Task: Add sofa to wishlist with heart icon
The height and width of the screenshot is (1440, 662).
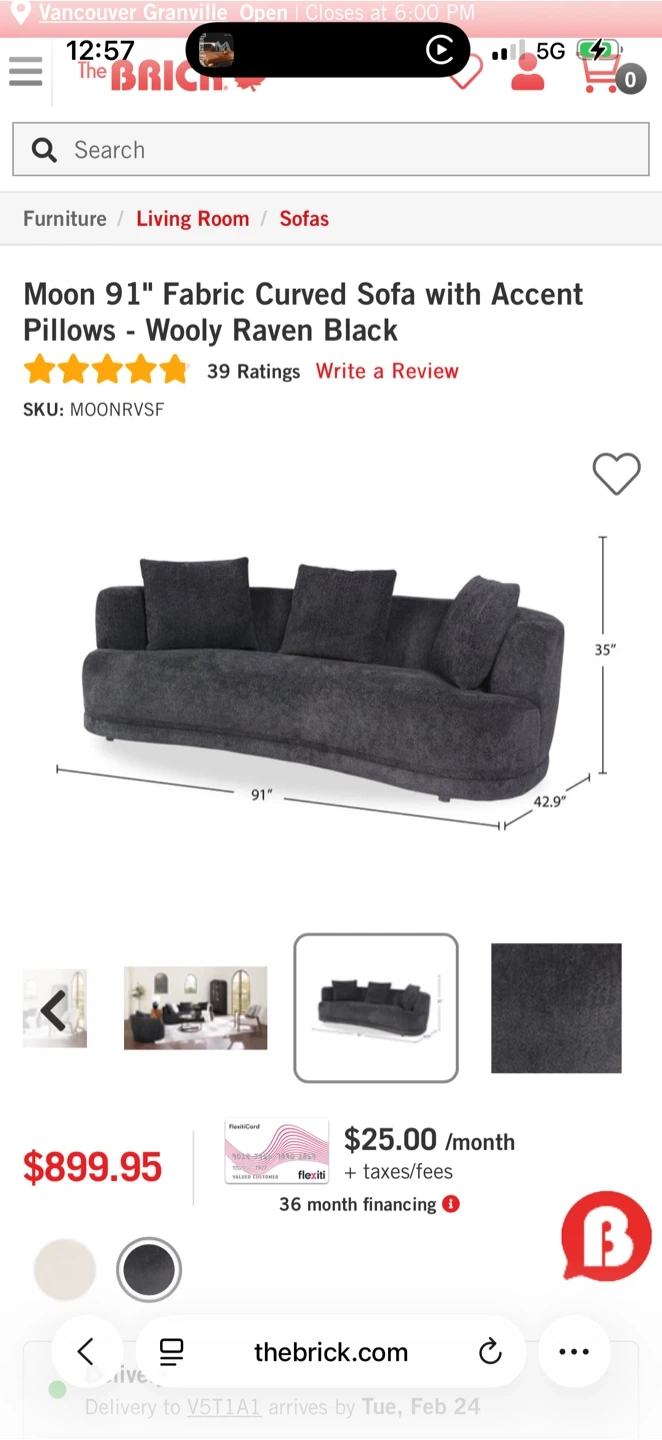Action: pos(616,474)
